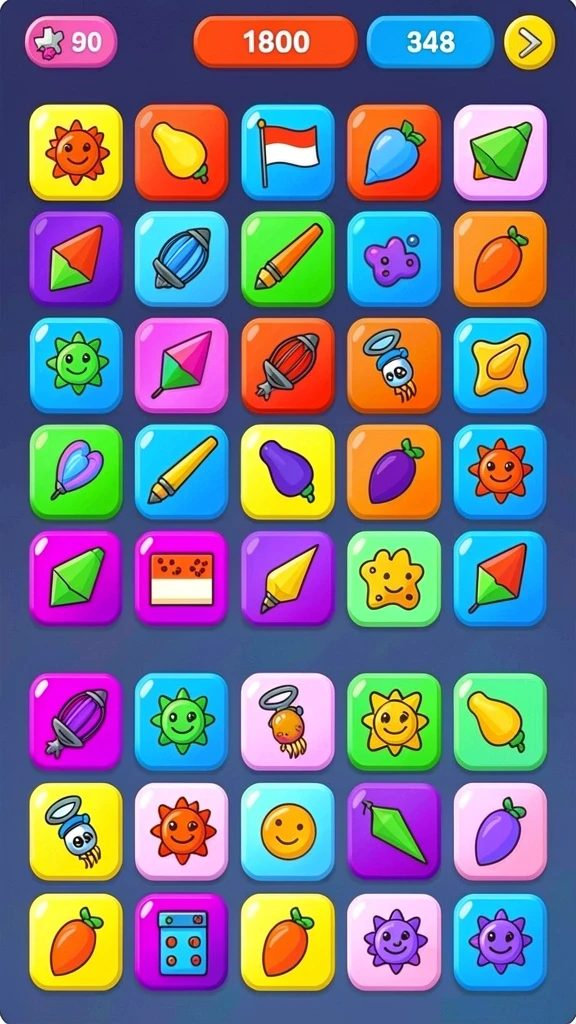Tap the orange squid on pink tile
Screen dimensions: 576x1024
[x=288, y=722]
